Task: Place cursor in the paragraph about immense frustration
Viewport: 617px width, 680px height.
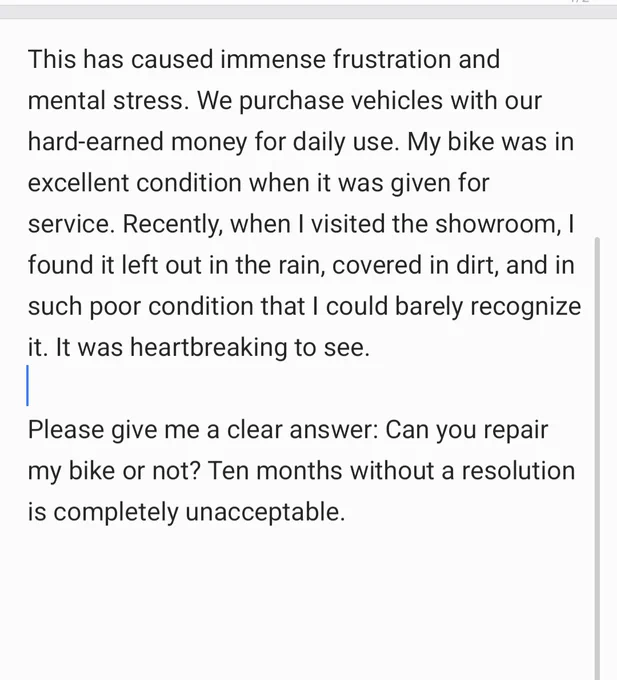Action: [x=304, y=203]
